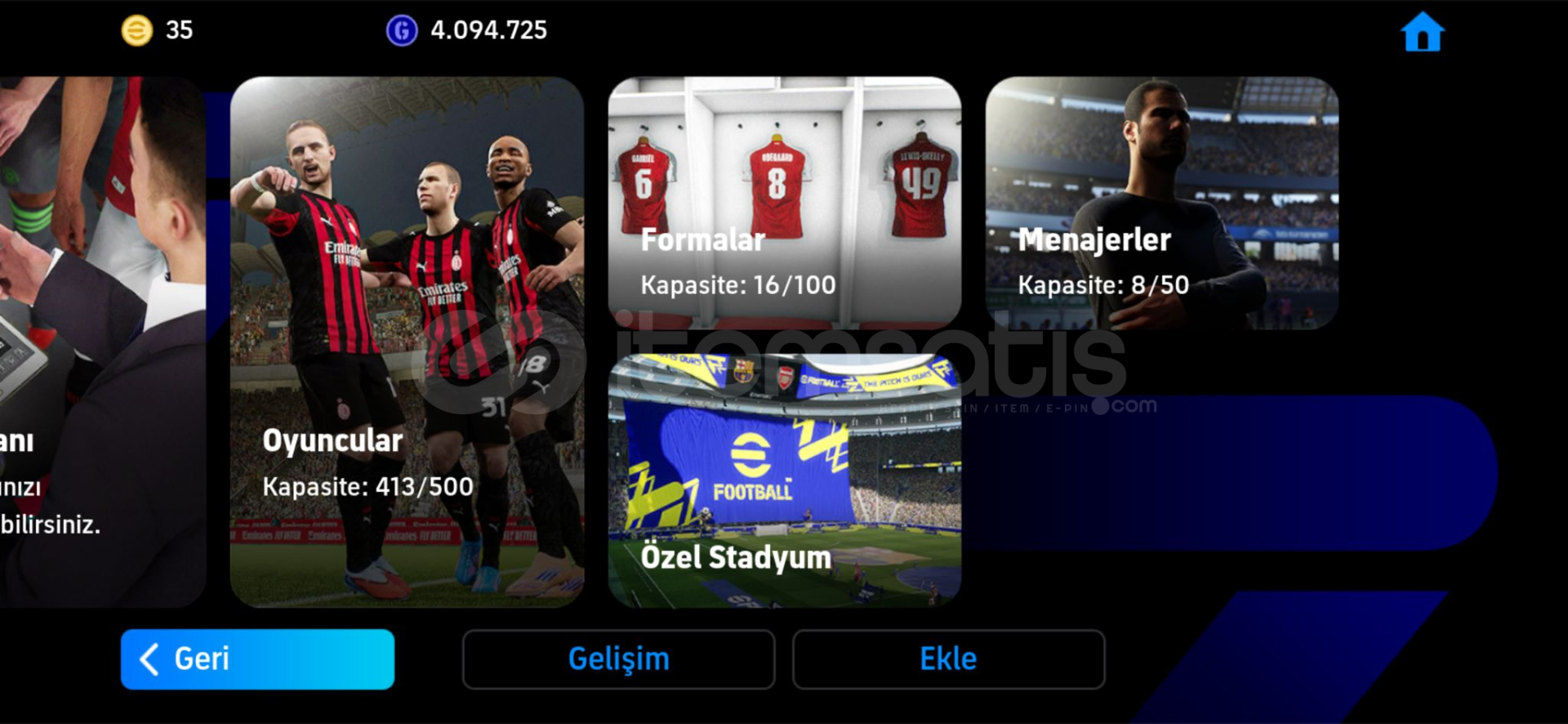This screenshot has height=724, width=1568.
Task: Open the Oyuncular card
Action: click(407, 342)
